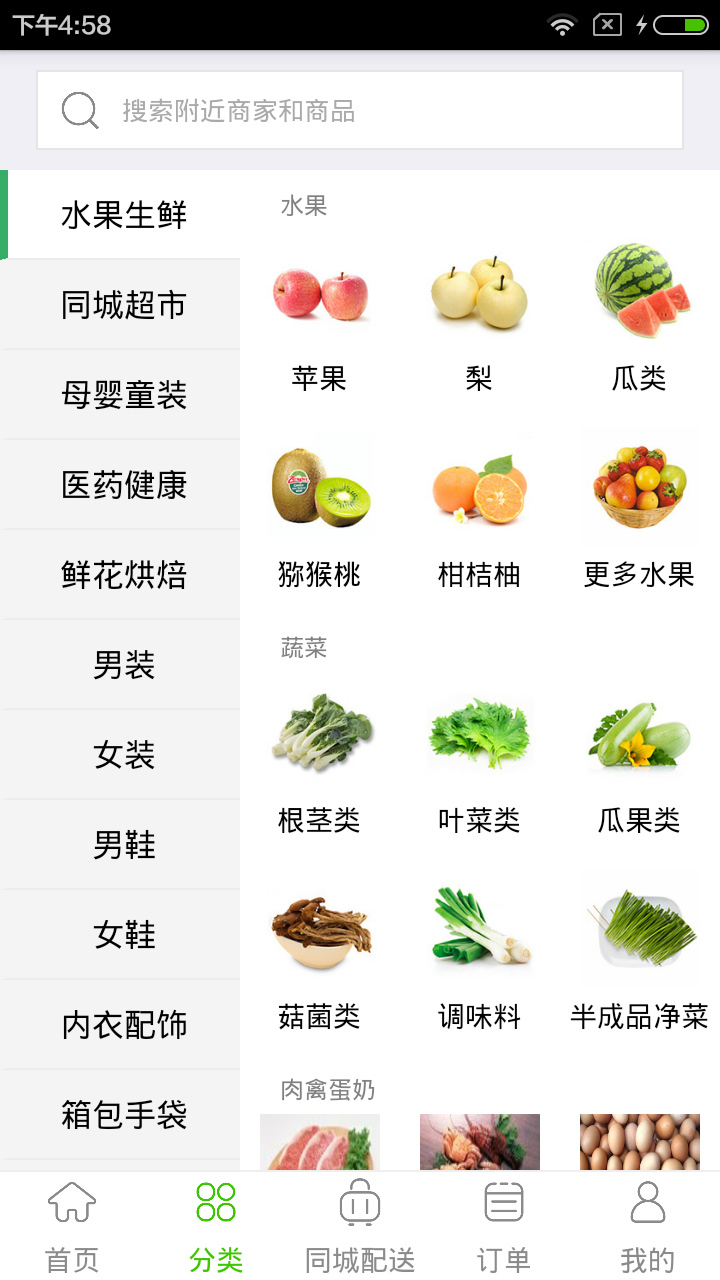Open the 箱包手袋 category
Image resolution: width=720 pixels, height=1280 pixels.
point(123,1115)
